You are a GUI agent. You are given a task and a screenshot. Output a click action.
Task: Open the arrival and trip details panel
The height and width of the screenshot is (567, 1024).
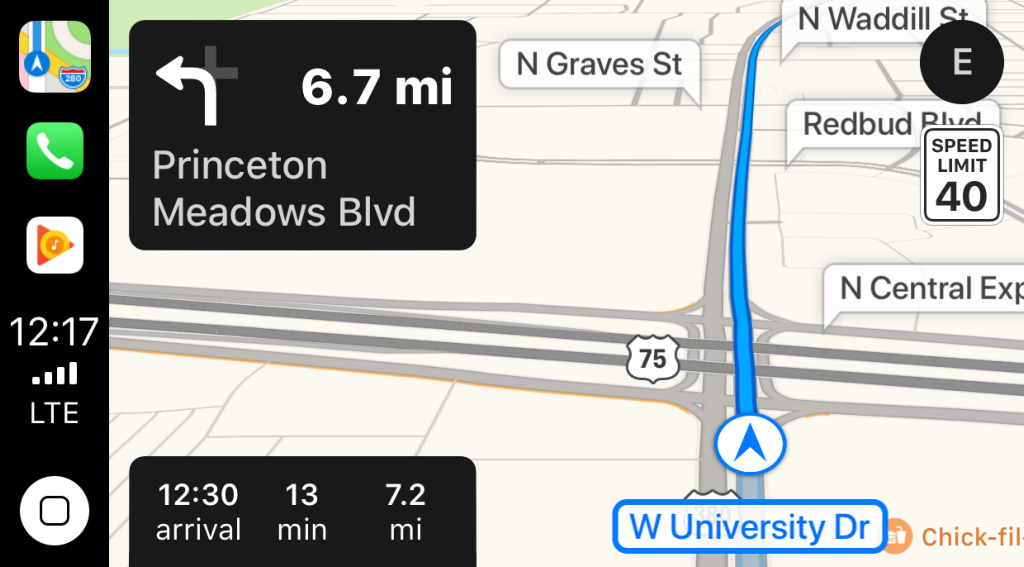coord(302,511)
